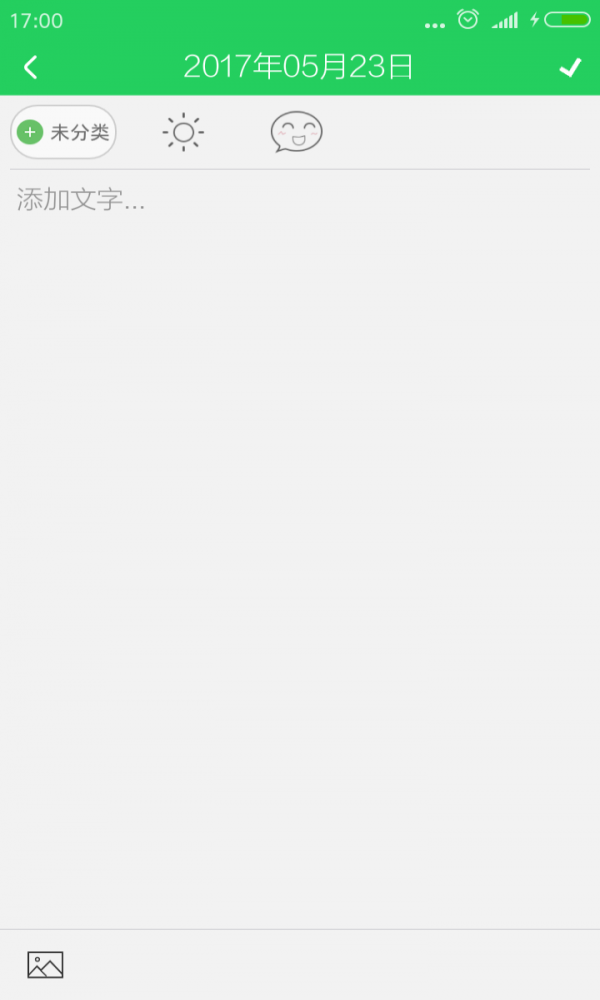Pick a mood with the smiley icon
Viewport: 600px width, 1000px height.
(x=296, y=132)
